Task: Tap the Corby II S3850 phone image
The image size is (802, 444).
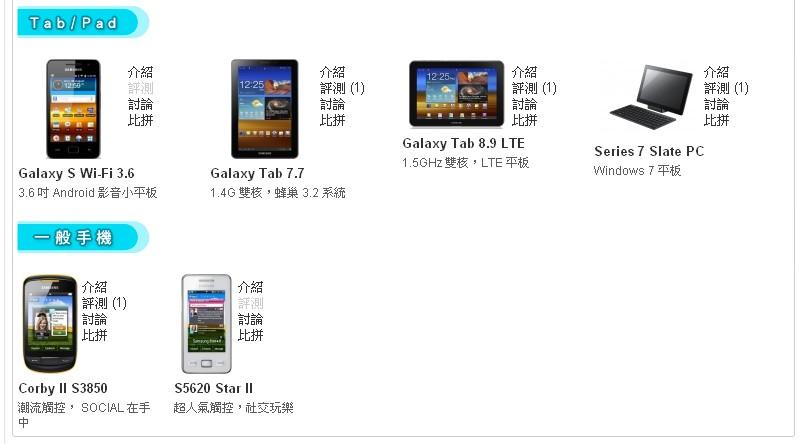Action: pyautogui.click(x=50, y=323)
